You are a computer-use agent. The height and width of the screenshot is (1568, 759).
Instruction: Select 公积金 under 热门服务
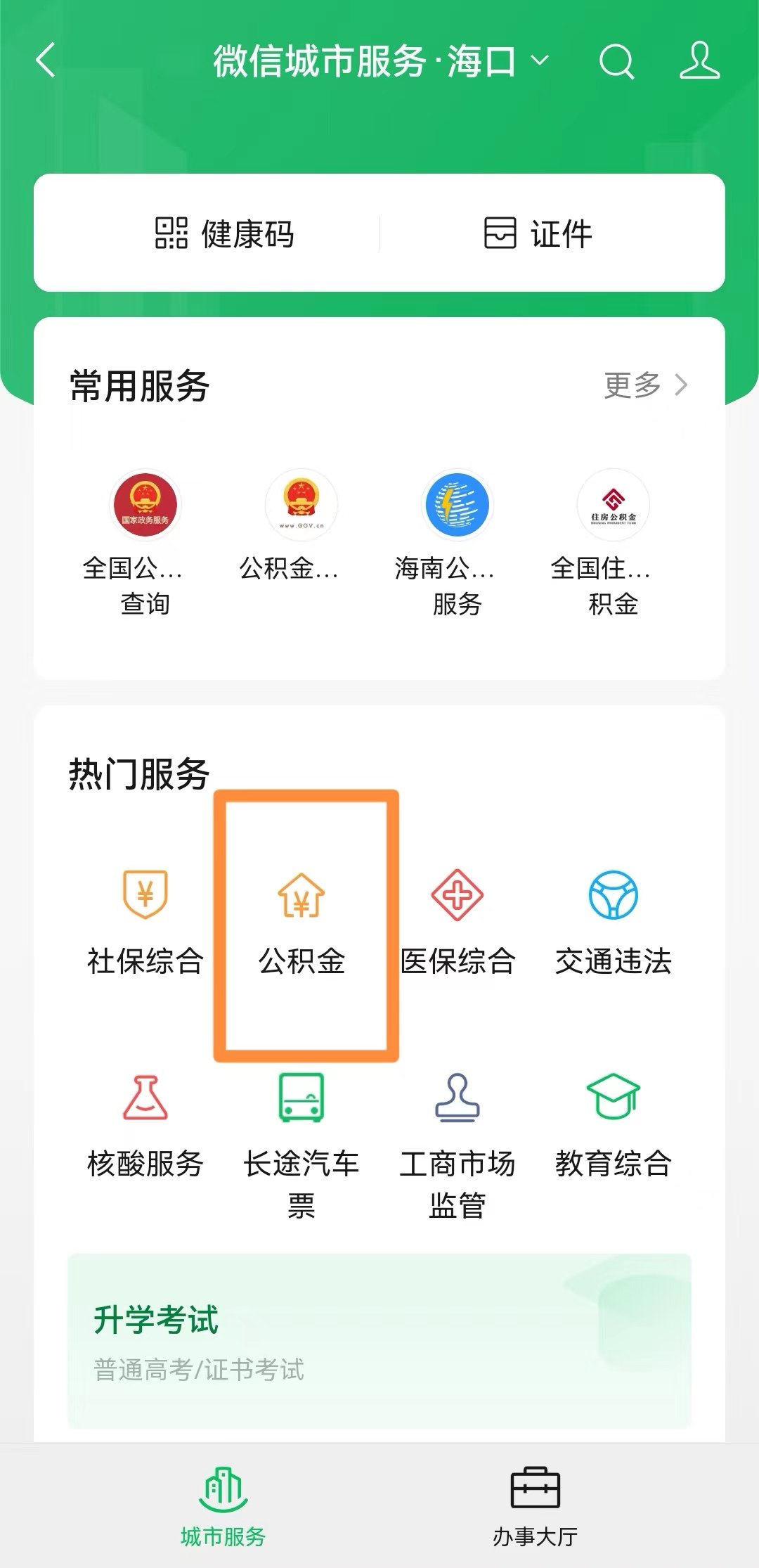point(302,923)
